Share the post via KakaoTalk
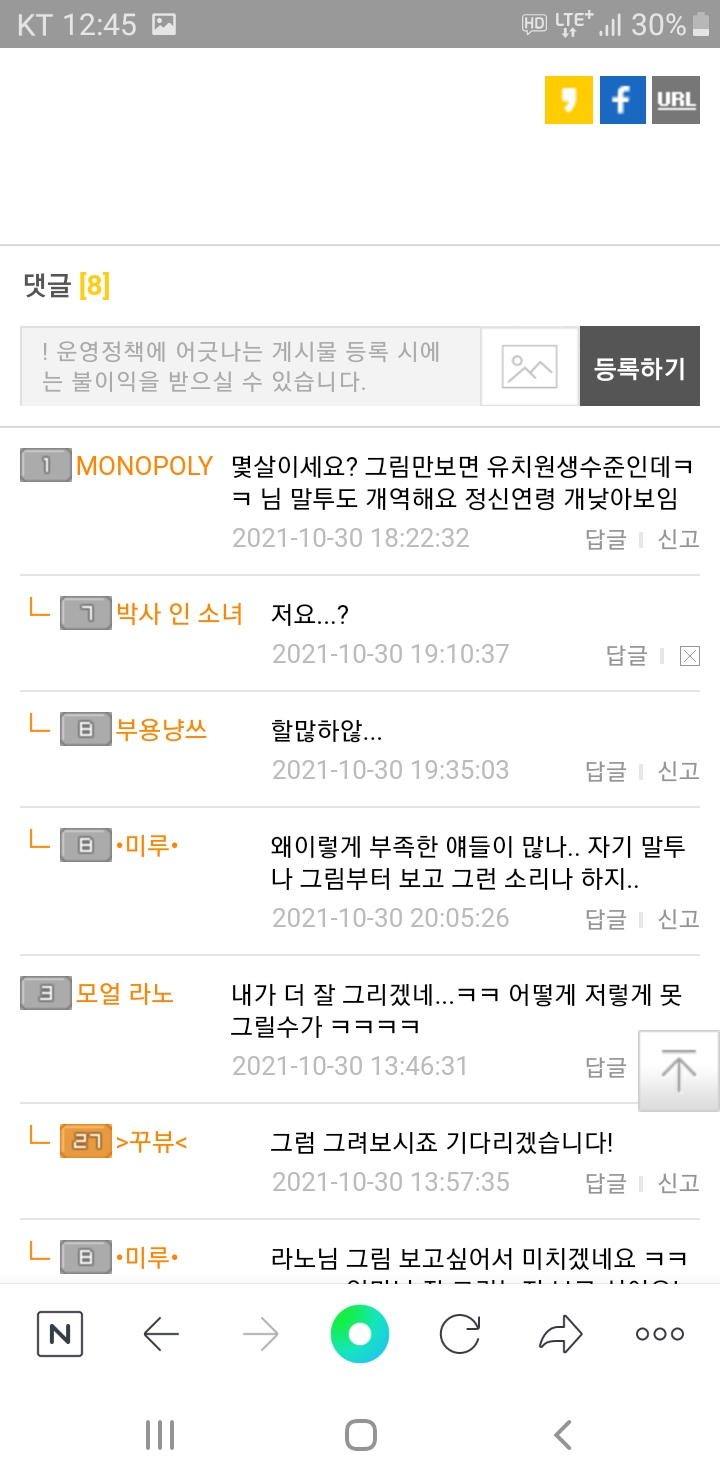The height and width of the screenshot is (1480, 720). pos(569,100)
